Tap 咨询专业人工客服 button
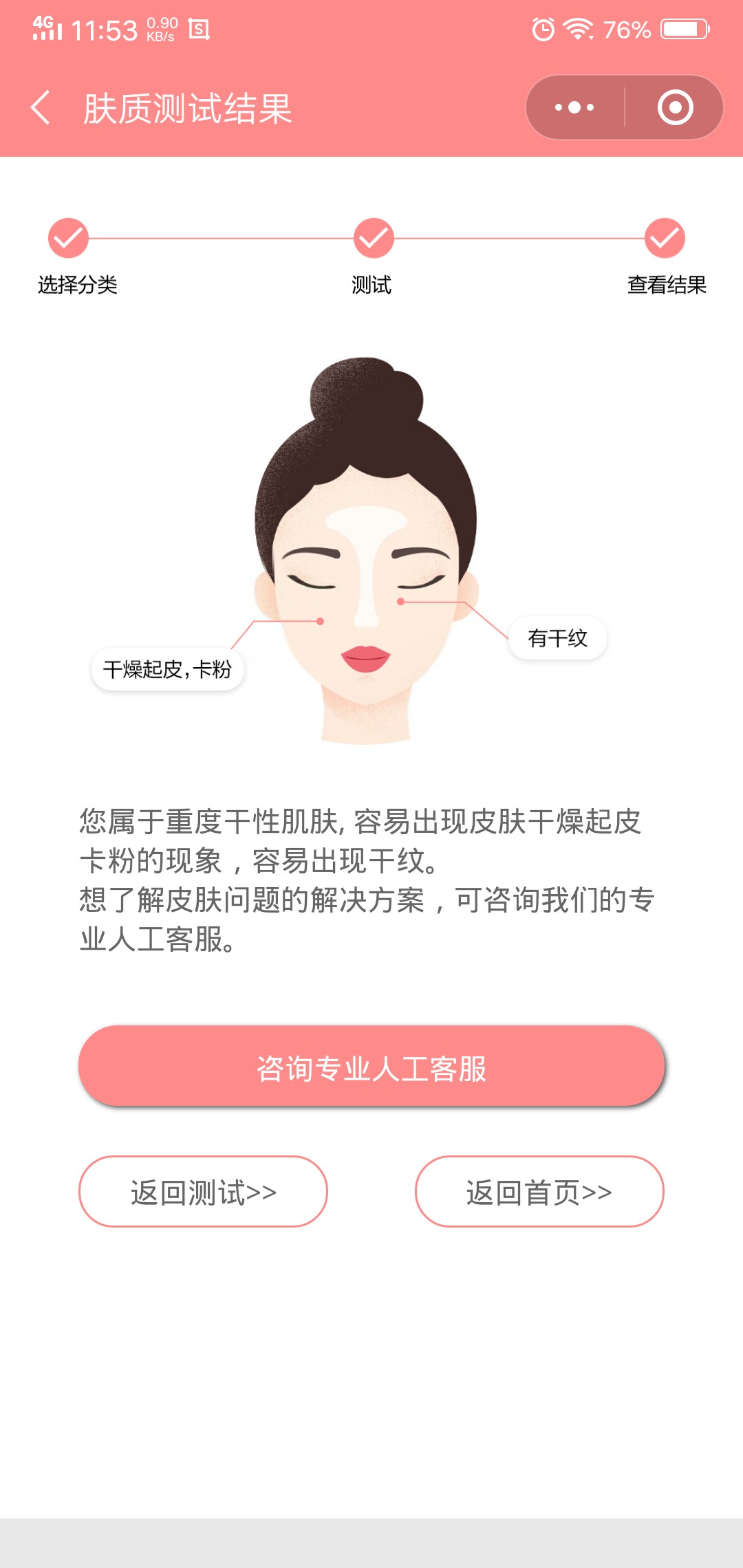 point(371,1067)
